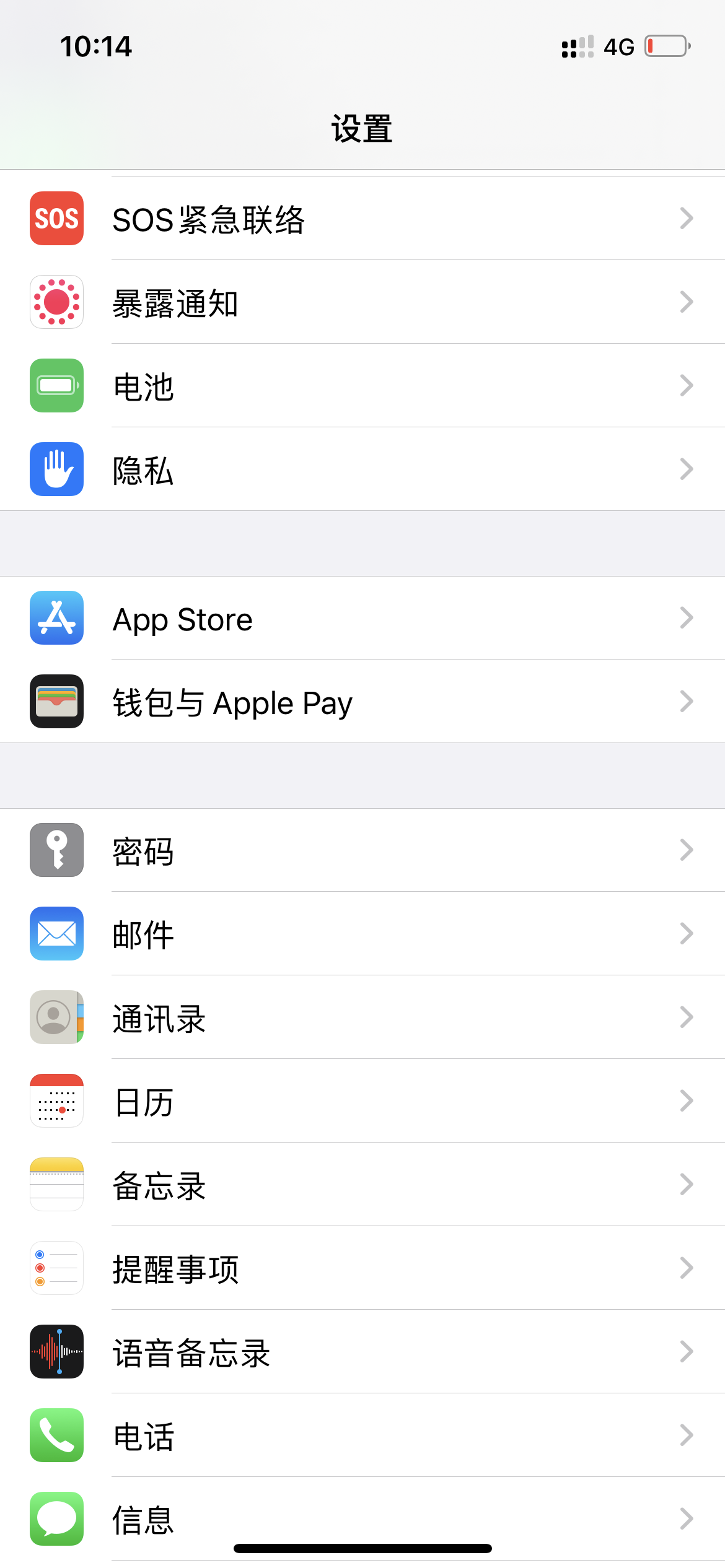Go to 提醒事项 settings
Image resolution: width=725 pixels, height=1568 pixels.
(362, 1268)
